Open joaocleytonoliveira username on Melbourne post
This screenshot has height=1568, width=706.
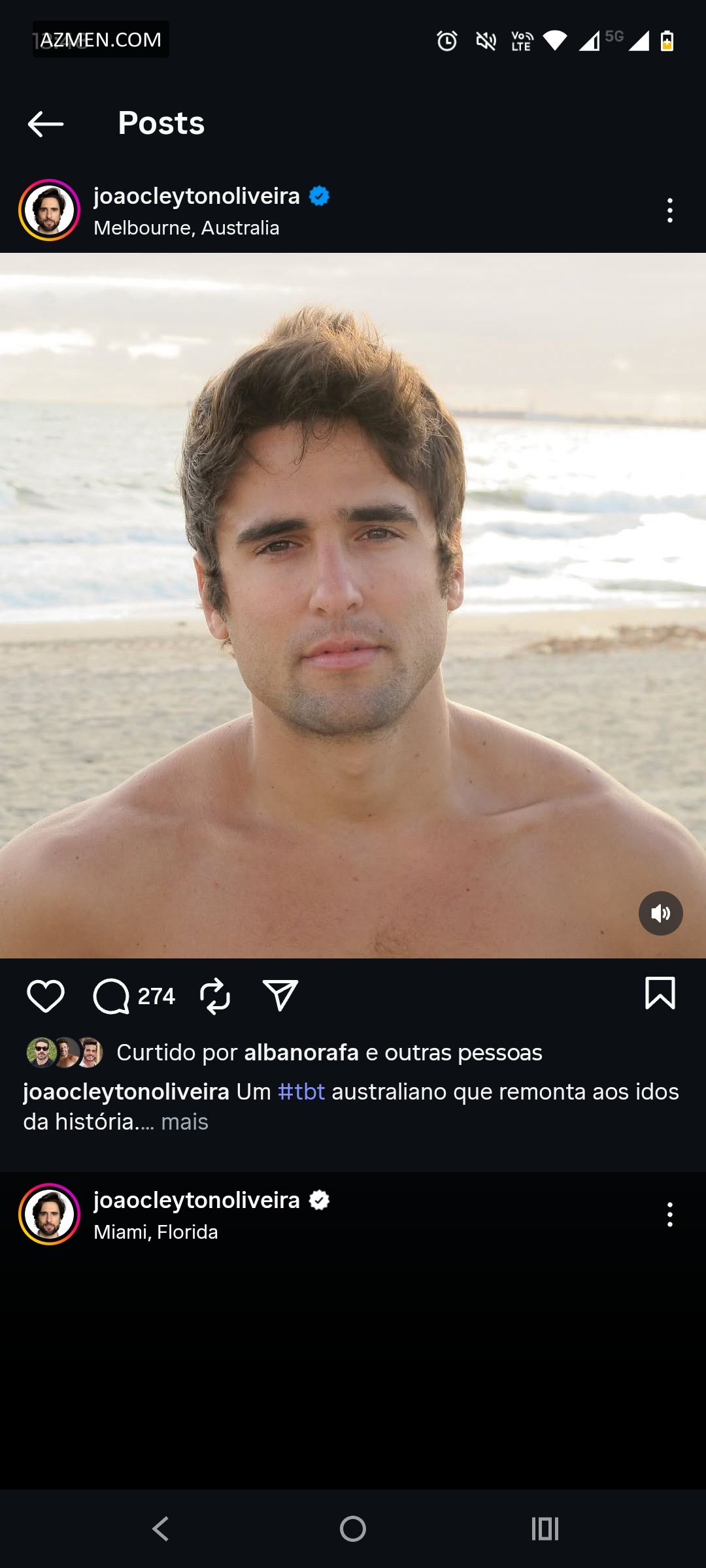click(x=196, y=196)
